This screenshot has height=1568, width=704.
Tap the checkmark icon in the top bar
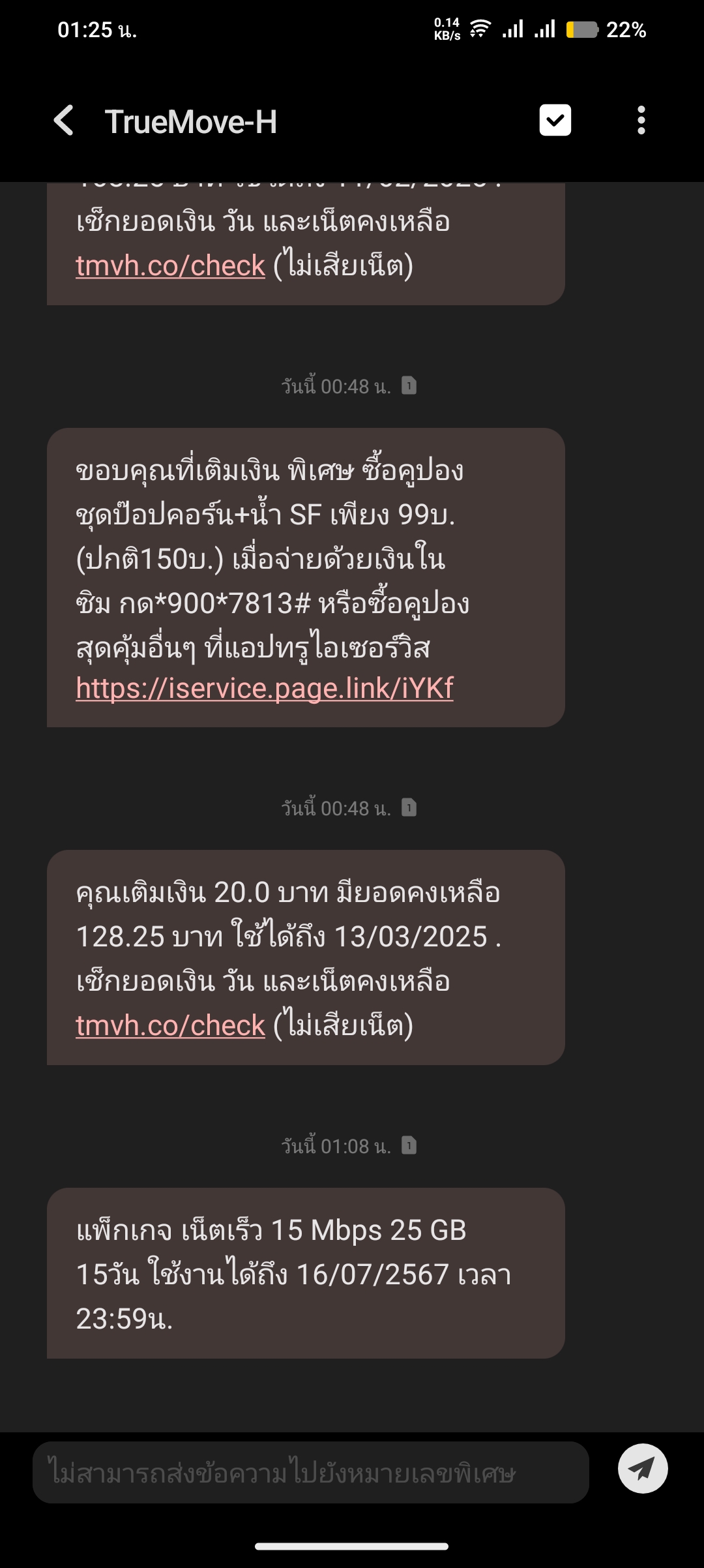pos(555,120)
